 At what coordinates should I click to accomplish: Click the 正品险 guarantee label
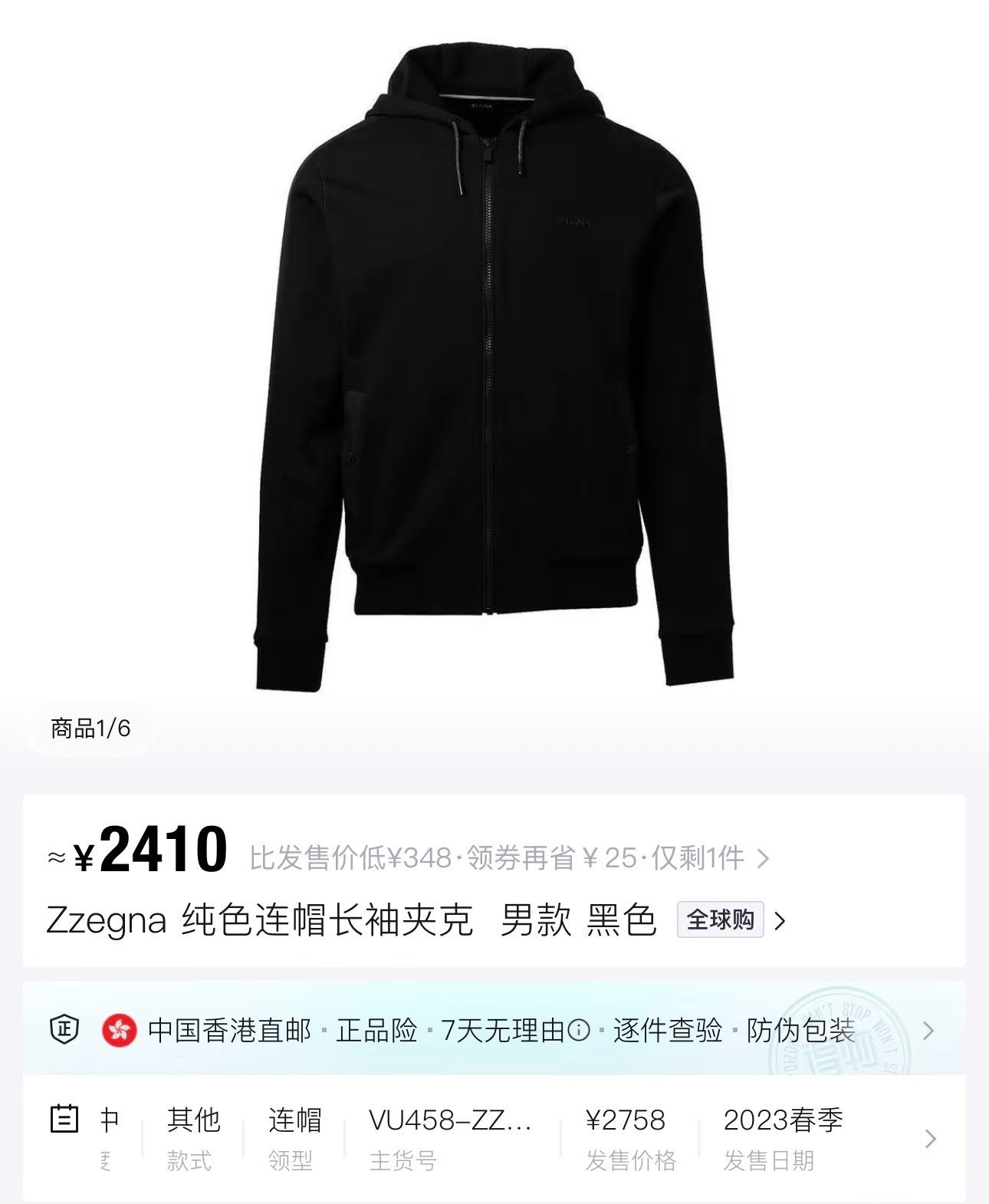pos(376,1032)
